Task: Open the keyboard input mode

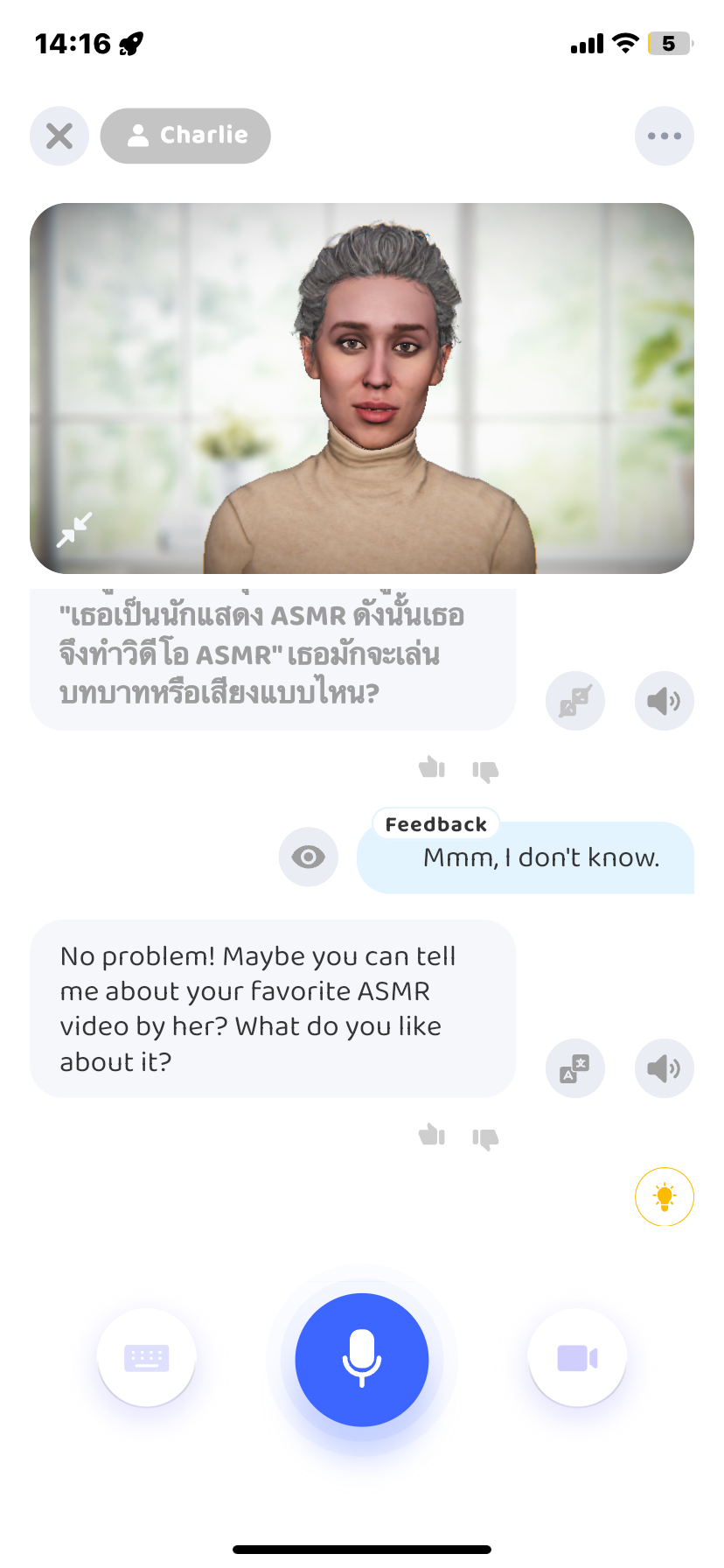Action: [146, 1356]
